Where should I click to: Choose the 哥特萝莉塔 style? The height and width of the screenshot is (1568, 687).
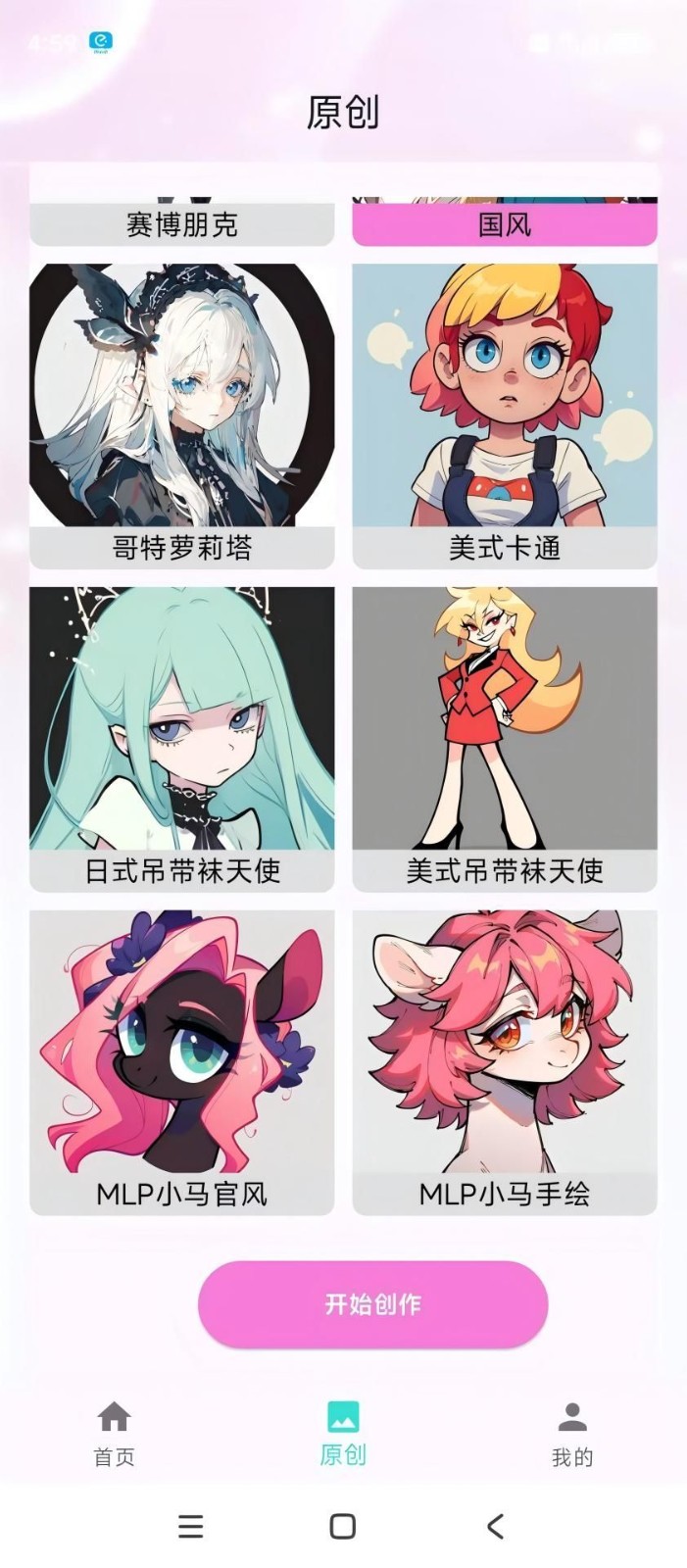[181, 415]
